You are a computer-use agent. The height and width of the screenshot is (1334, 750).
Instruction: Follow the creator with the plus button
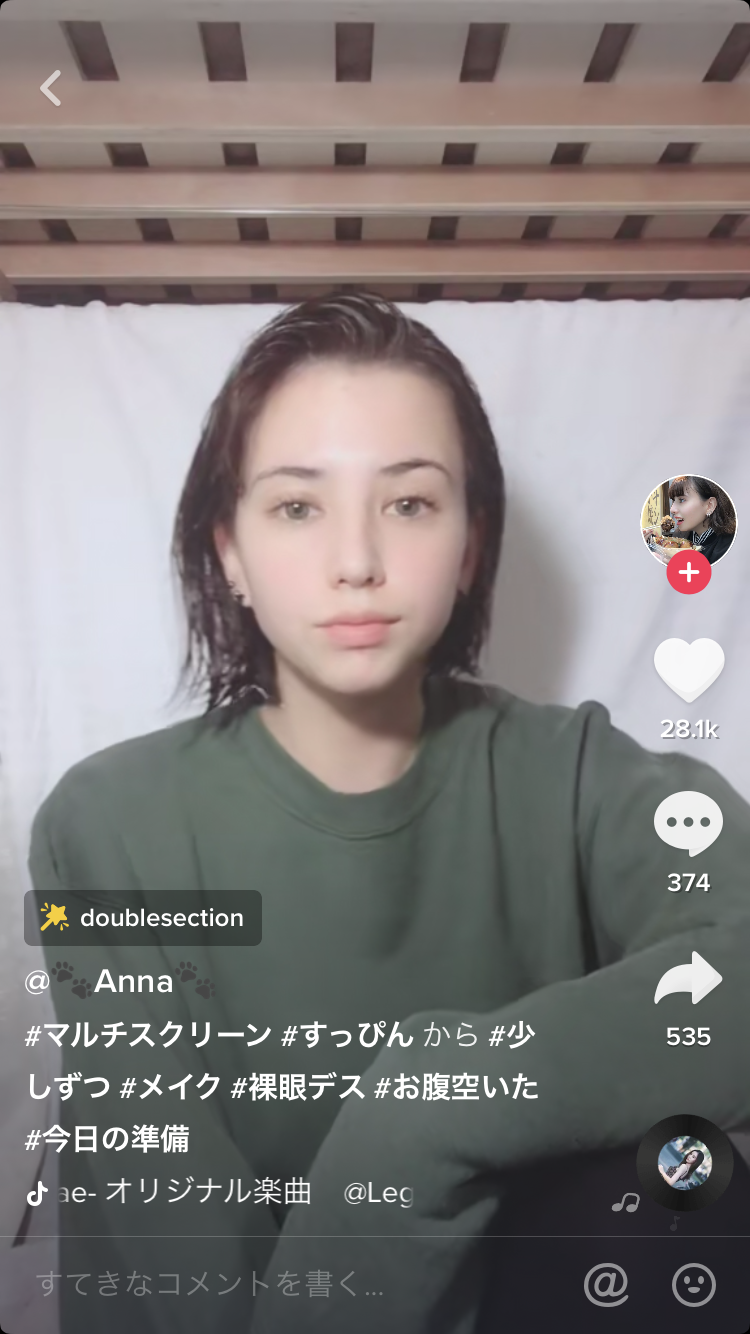coord(688,573)
